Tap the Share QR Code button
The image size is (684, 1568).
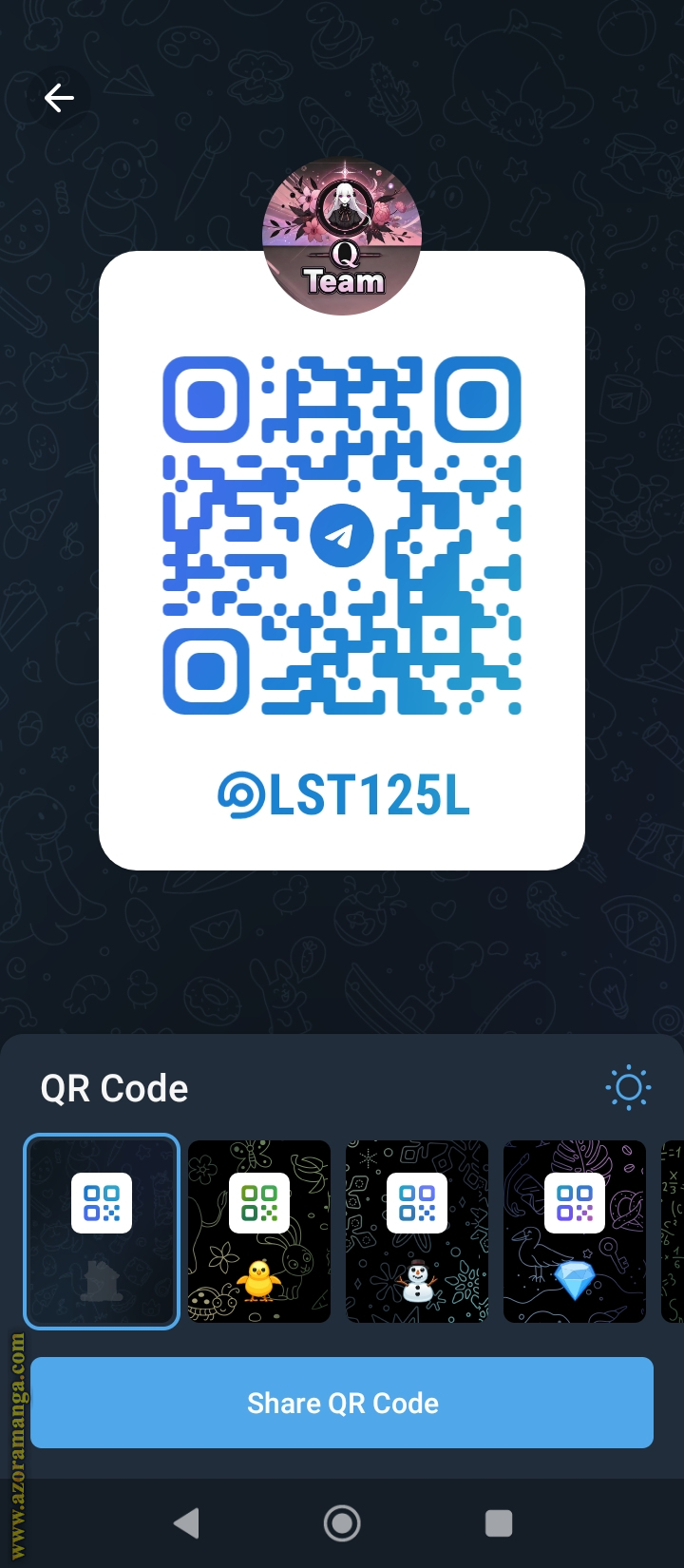point(342,1403)
